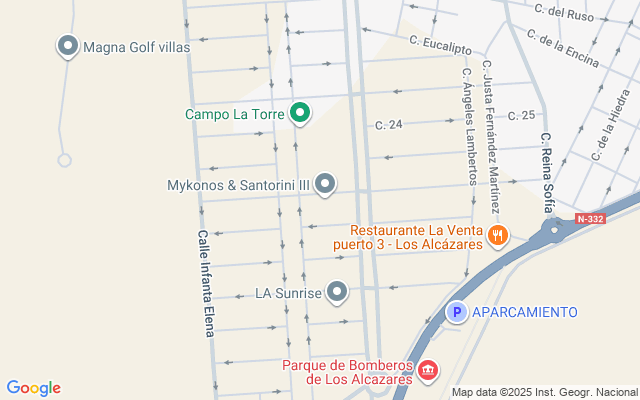Tap the Parque de Bomberos marker
This screenshot has height=400, width=640.
428,371
